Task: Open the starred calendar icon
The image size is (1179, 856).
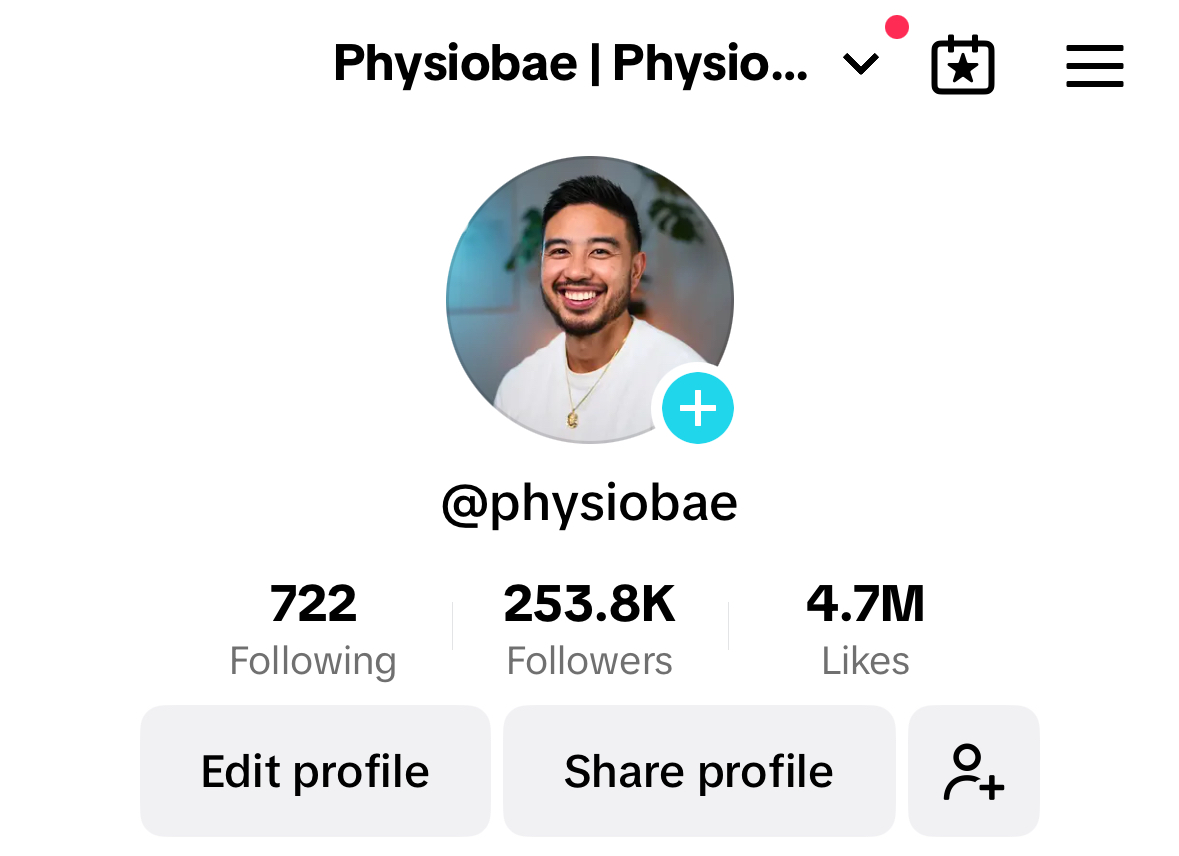Action: click(962, 66)
